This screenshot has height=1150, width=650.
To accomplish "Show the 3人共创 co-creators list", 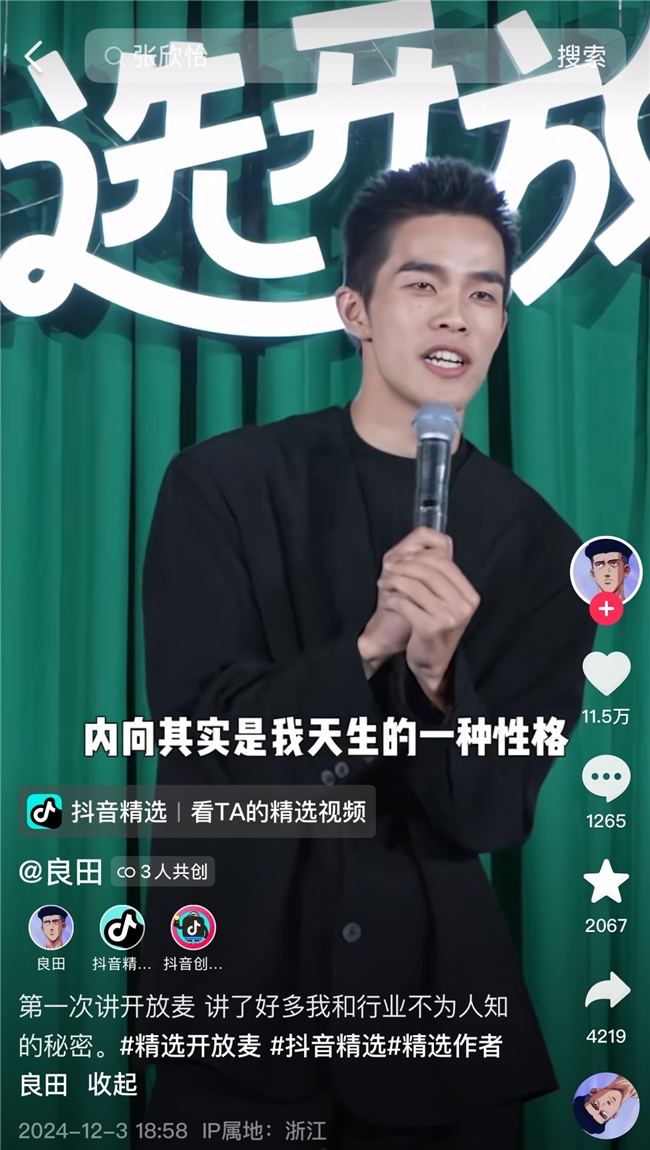I will (164, 872).
